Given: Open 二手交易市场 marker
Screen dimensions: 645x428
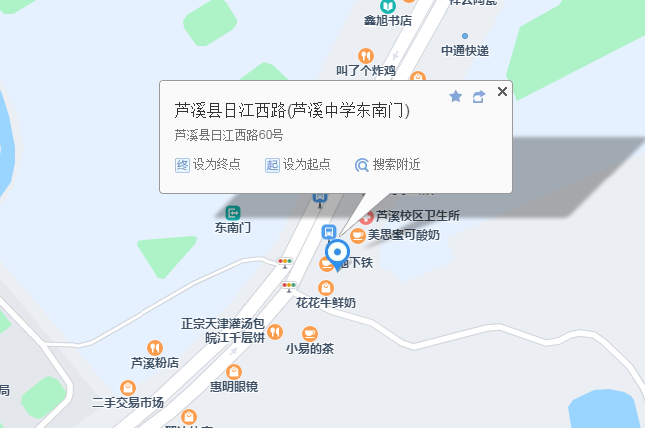Looking at the screenshot, I should (127, 388).
